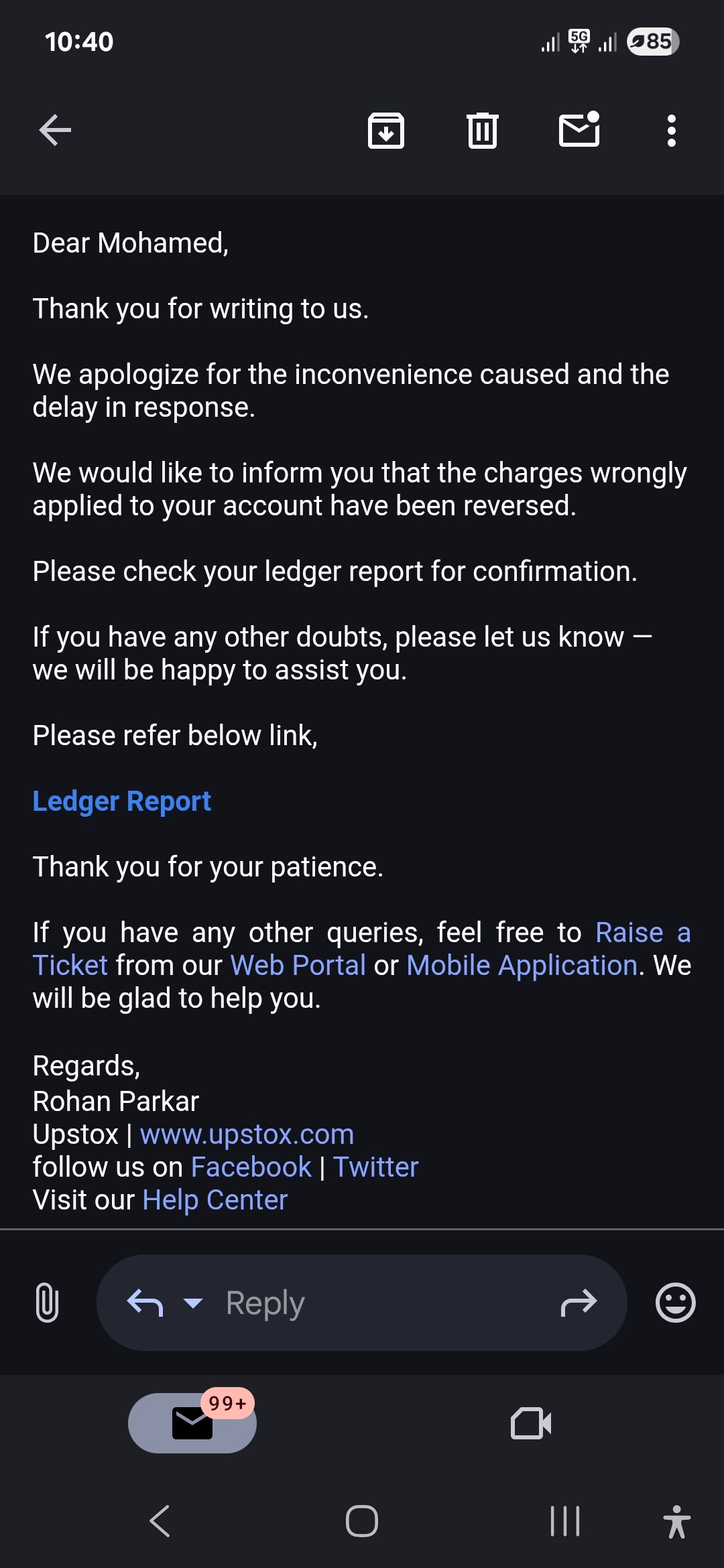724x1568 pixels.
Task: Tap the Reply field to respond
Action: click(x=362, y=1303)
